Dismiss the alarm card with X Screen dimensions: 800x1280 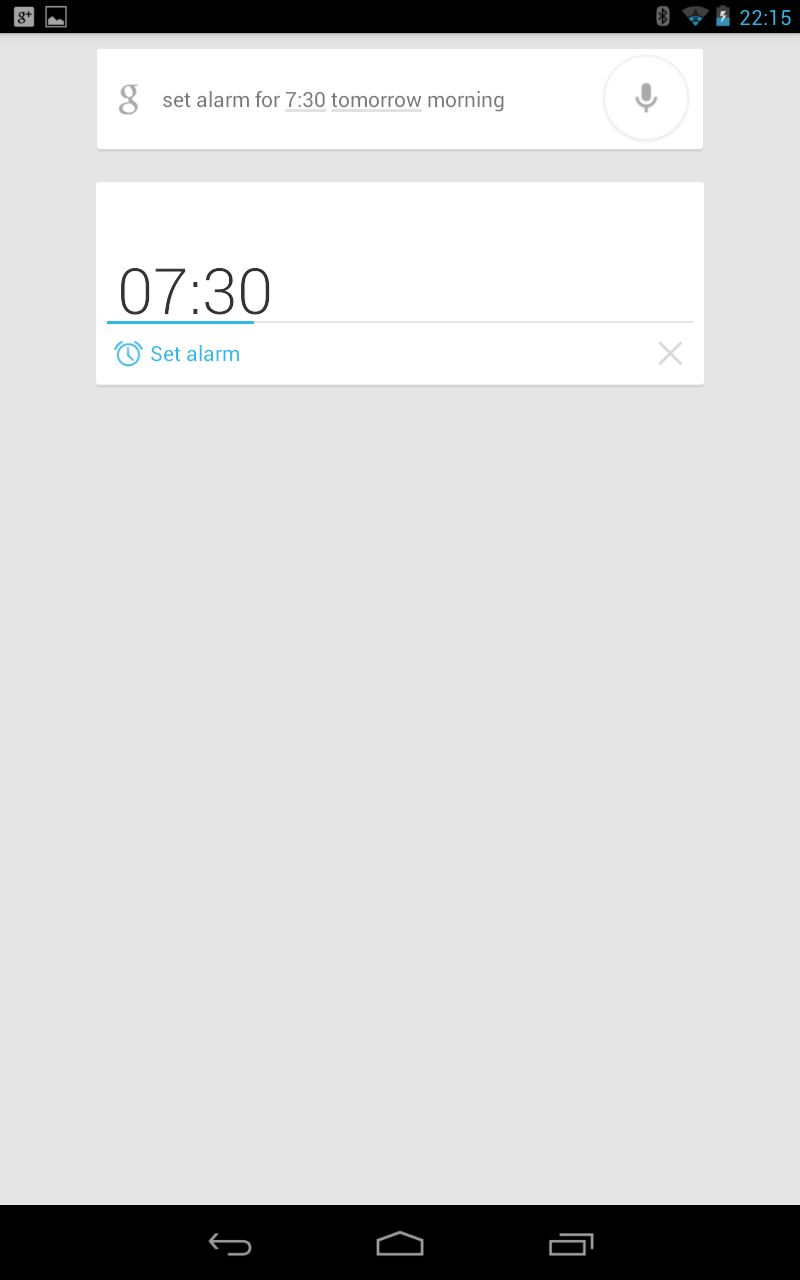click(x=670, y=353)
